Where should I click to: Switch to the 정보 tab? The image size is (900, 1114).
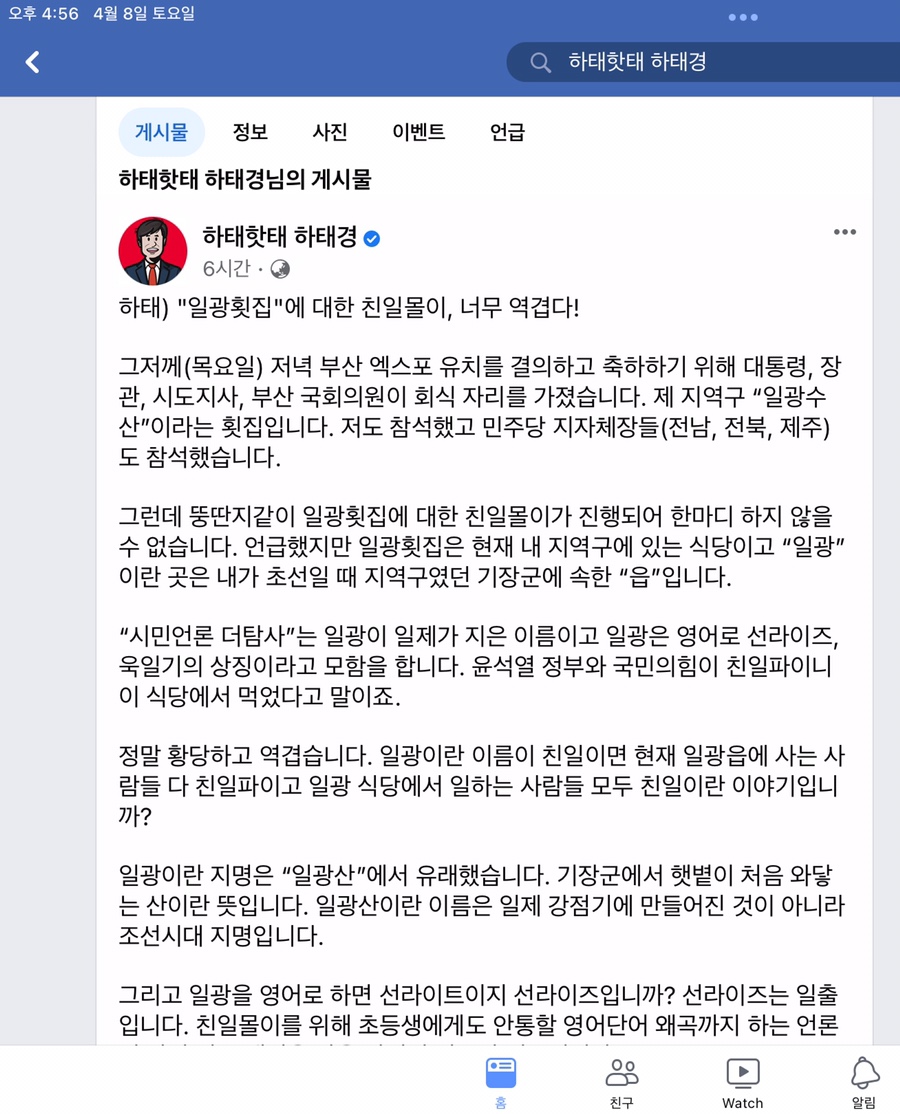point(250,132)
